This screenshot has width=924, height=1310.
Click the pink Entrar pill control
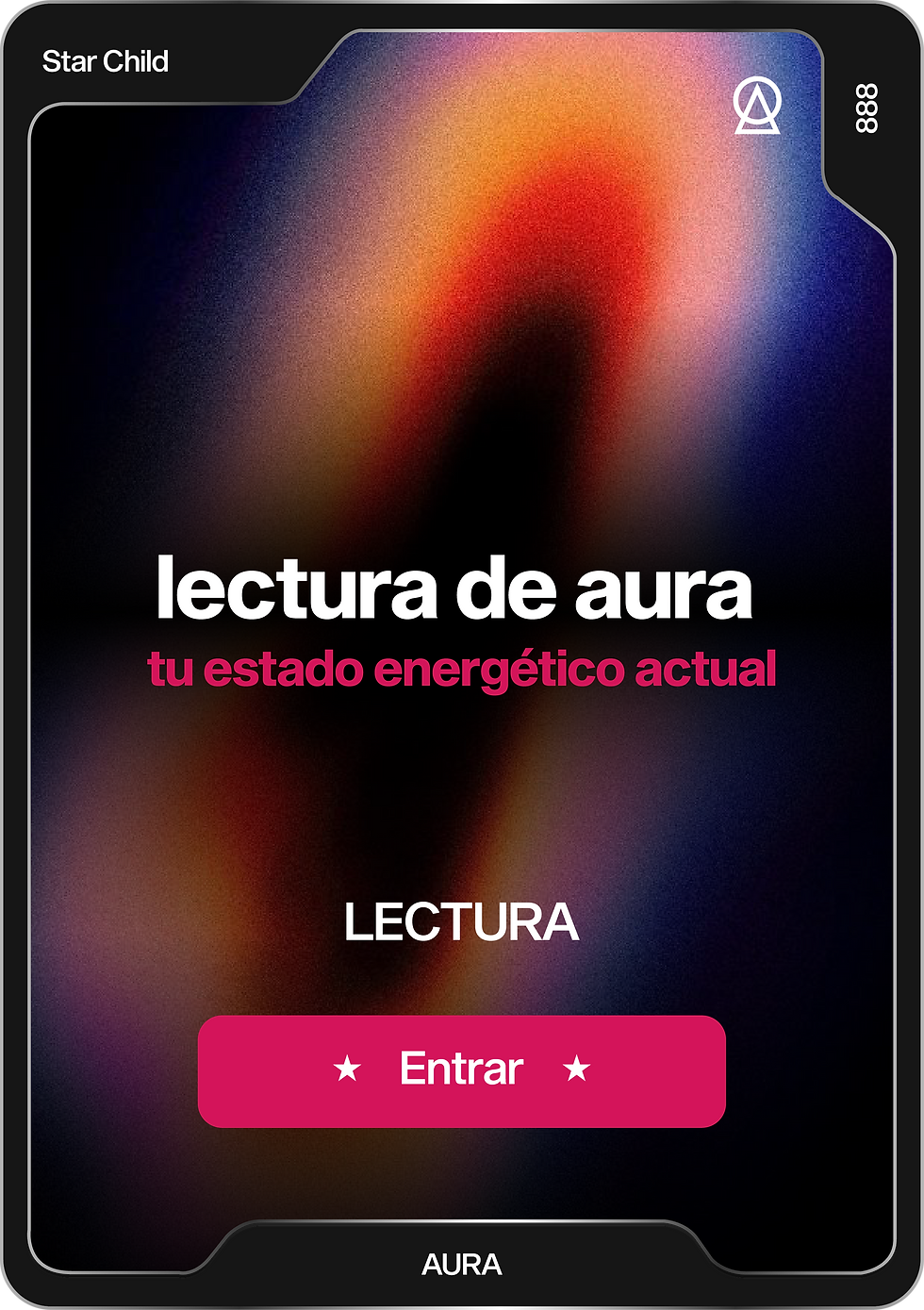[462, 1070]
